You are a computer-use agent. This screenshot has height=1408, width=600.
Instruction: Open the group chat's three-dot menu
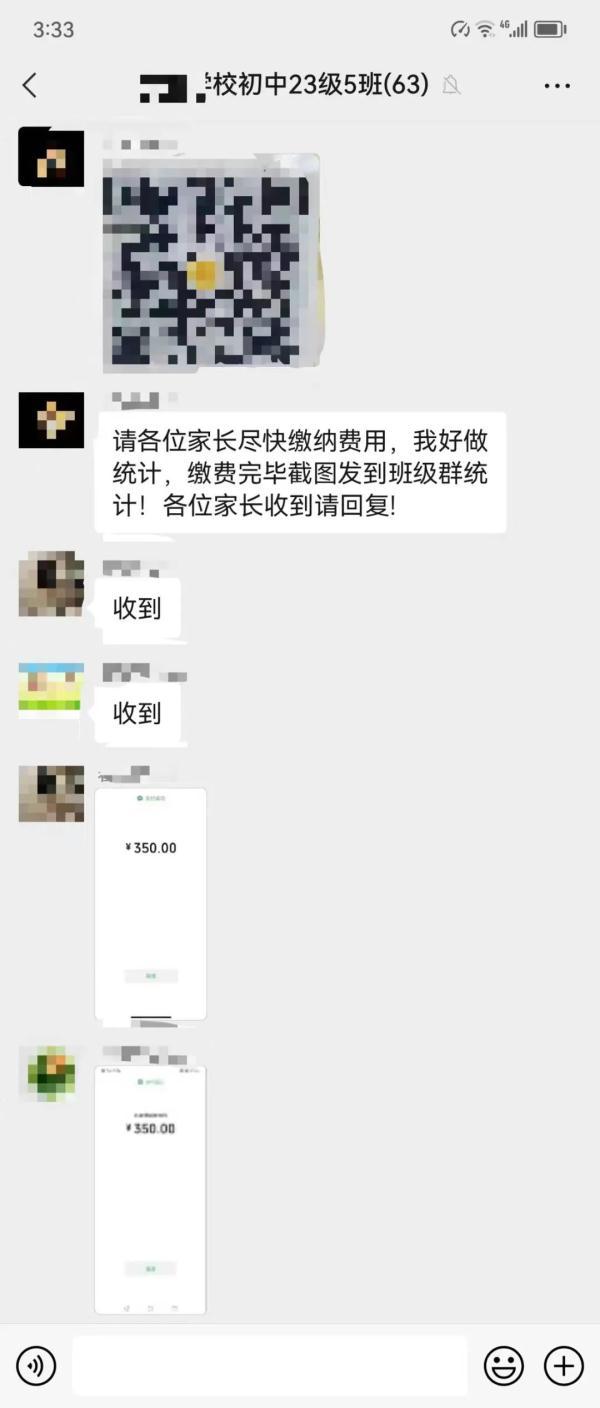(557, 86)
